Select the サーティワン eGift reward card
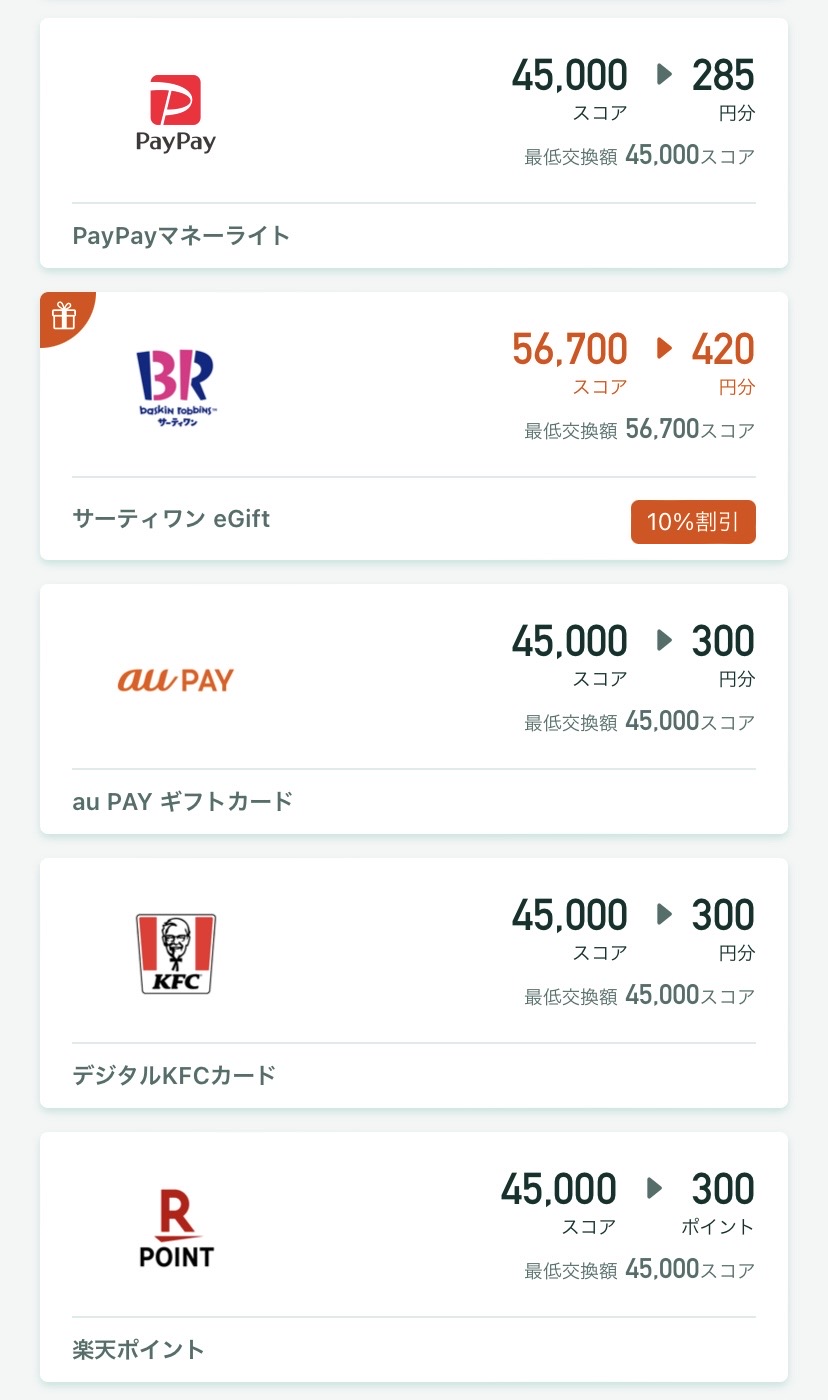 click(414, 425)
